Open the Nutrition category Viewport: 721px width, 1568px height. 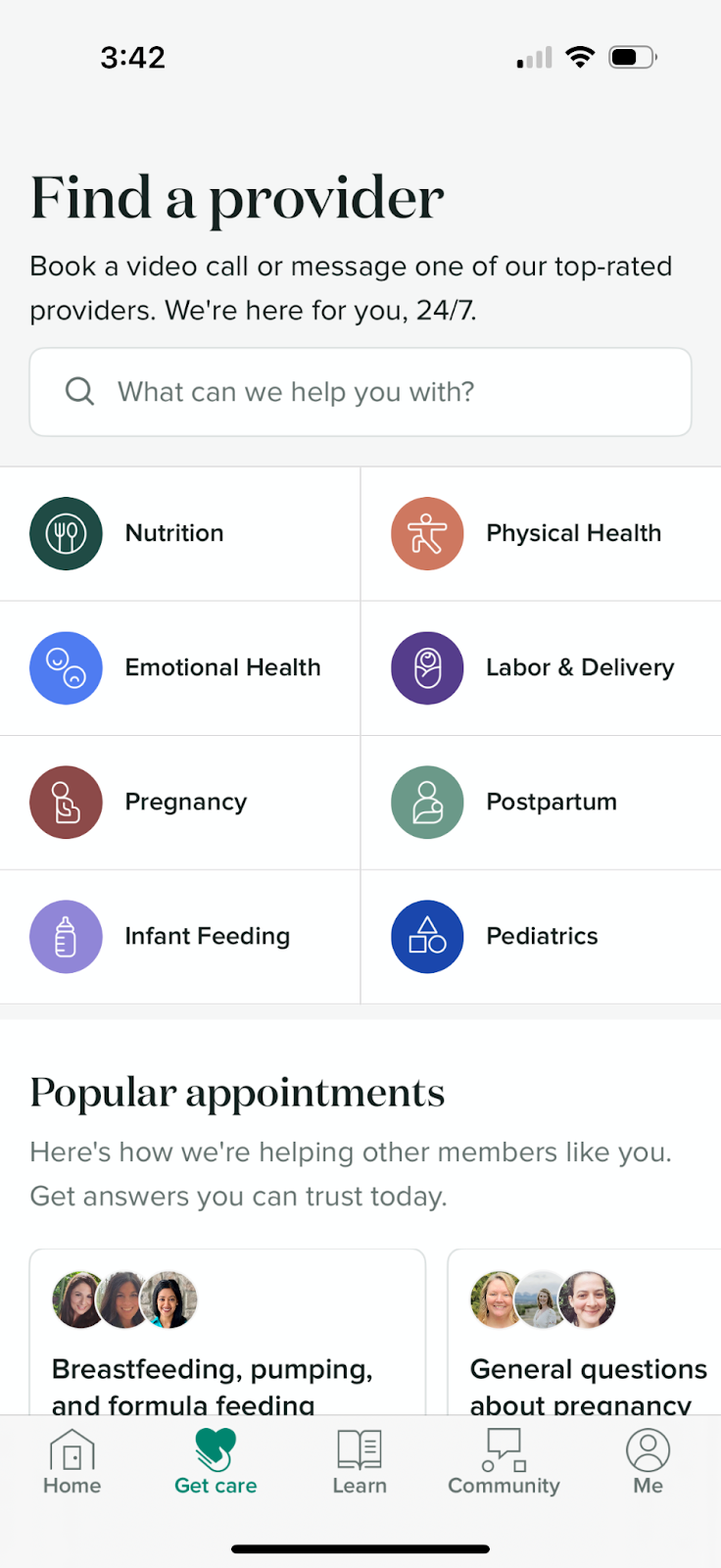point(180,533)
